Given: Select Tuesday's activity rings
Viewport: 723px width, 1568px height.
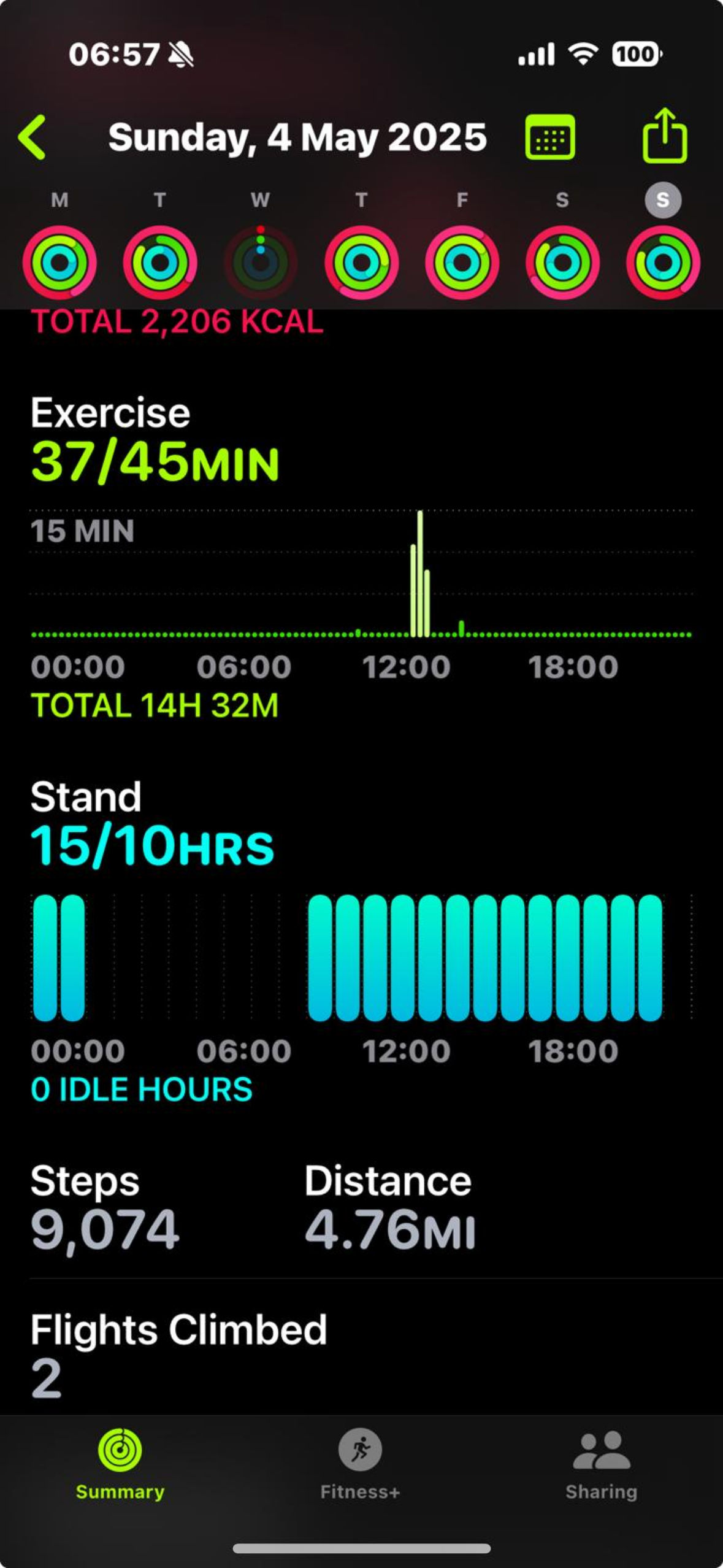Looking at the screenshot, I should [x=160, y=263].
